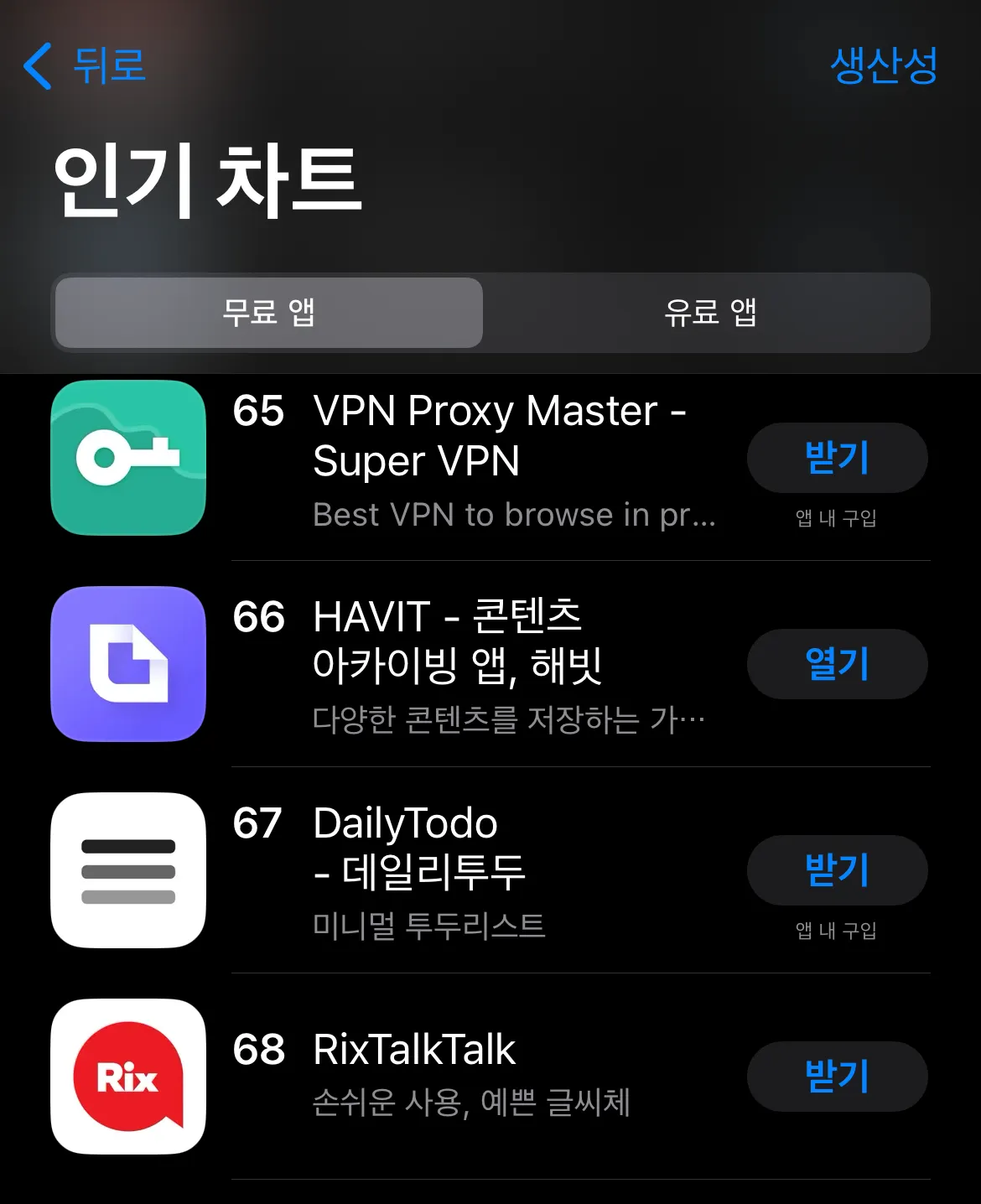Tap 받기 next to RixTalkTalk
Screen dimensions: 981x1204
pyautogui.click(x=836, y=1077)
